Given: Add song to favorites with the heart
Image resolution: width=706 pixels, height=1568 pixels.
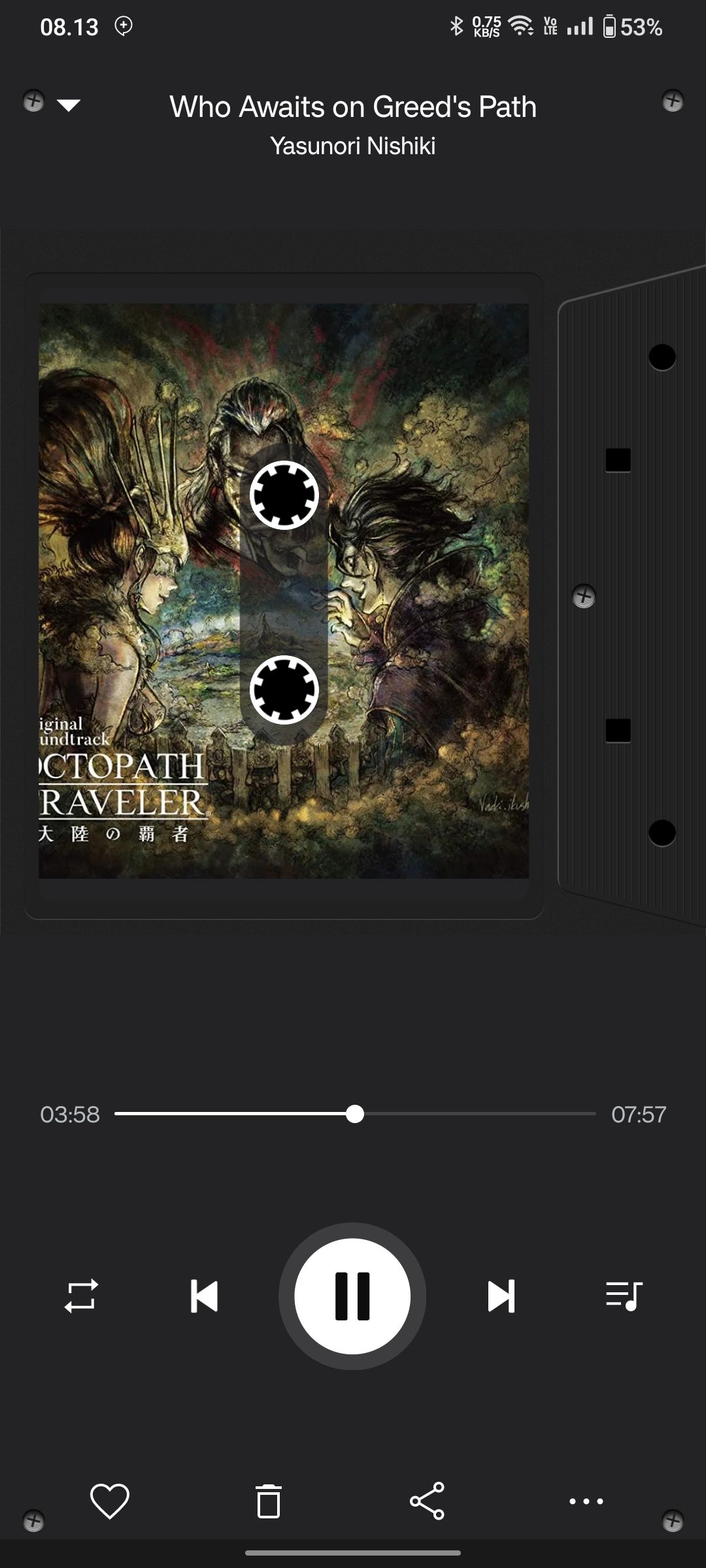Looking at the screenshot, I should (x=109, y=1501).
